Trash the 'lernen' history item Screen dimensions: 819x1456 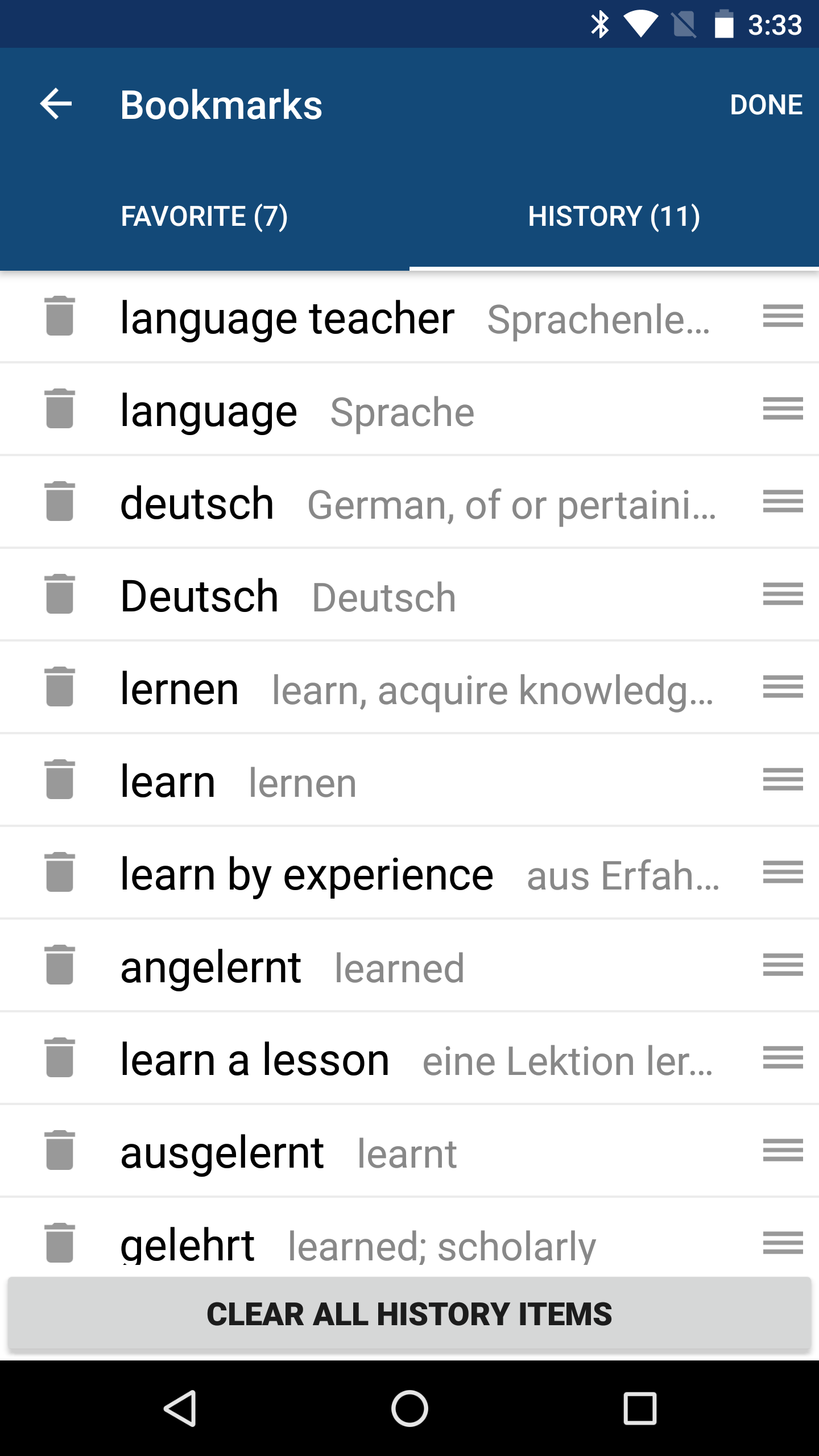click(60, 687)
